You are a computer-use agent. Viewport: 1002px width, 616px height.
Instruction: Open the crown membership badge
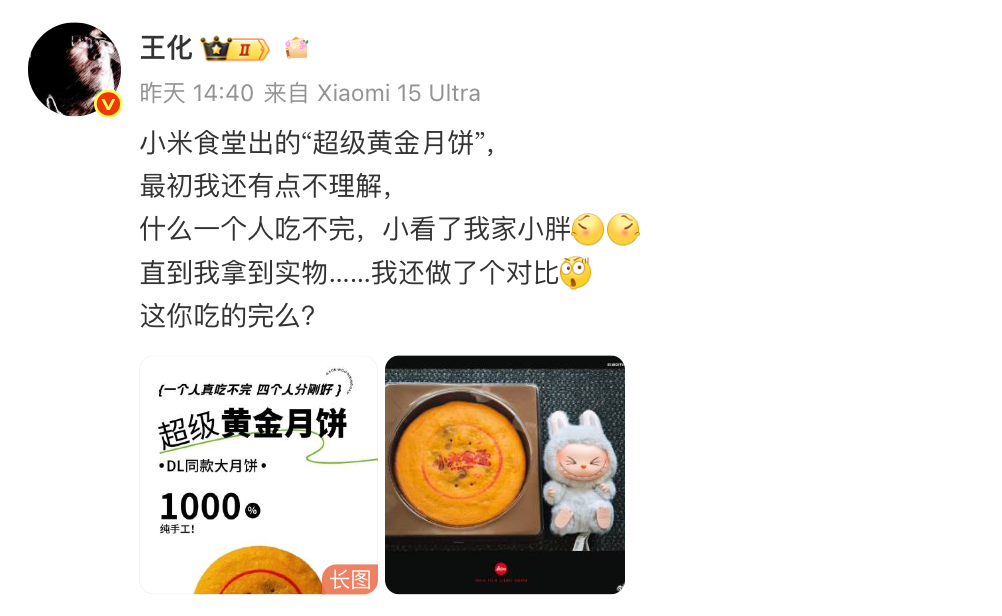235,48
